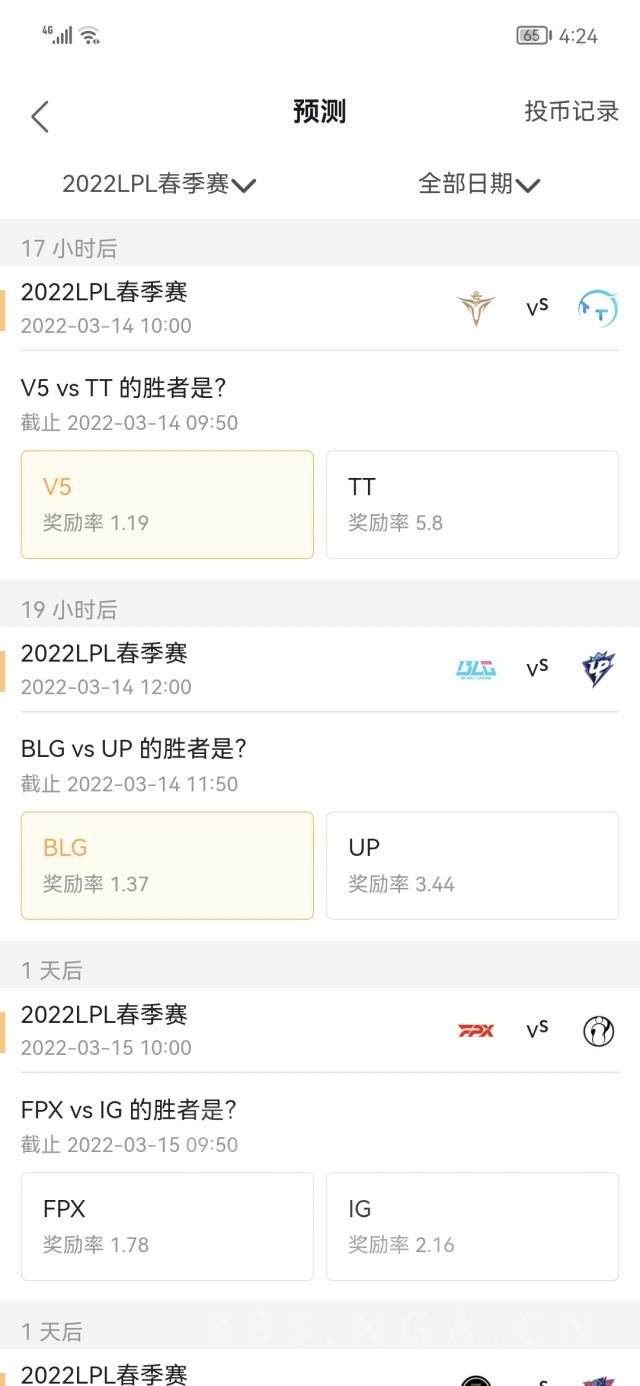Predict FPX to win against IG
Screen dimensions: 640x1386
click(x=167, y=1226)
